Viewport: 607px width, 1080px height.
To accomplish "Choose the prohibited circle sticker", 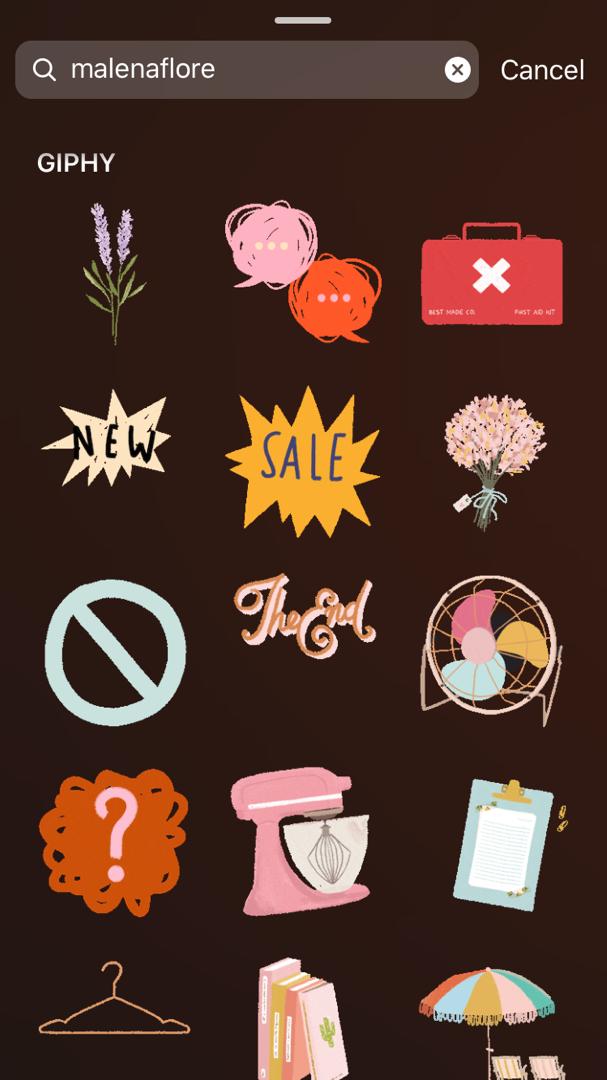I will (x=115, y=652).
